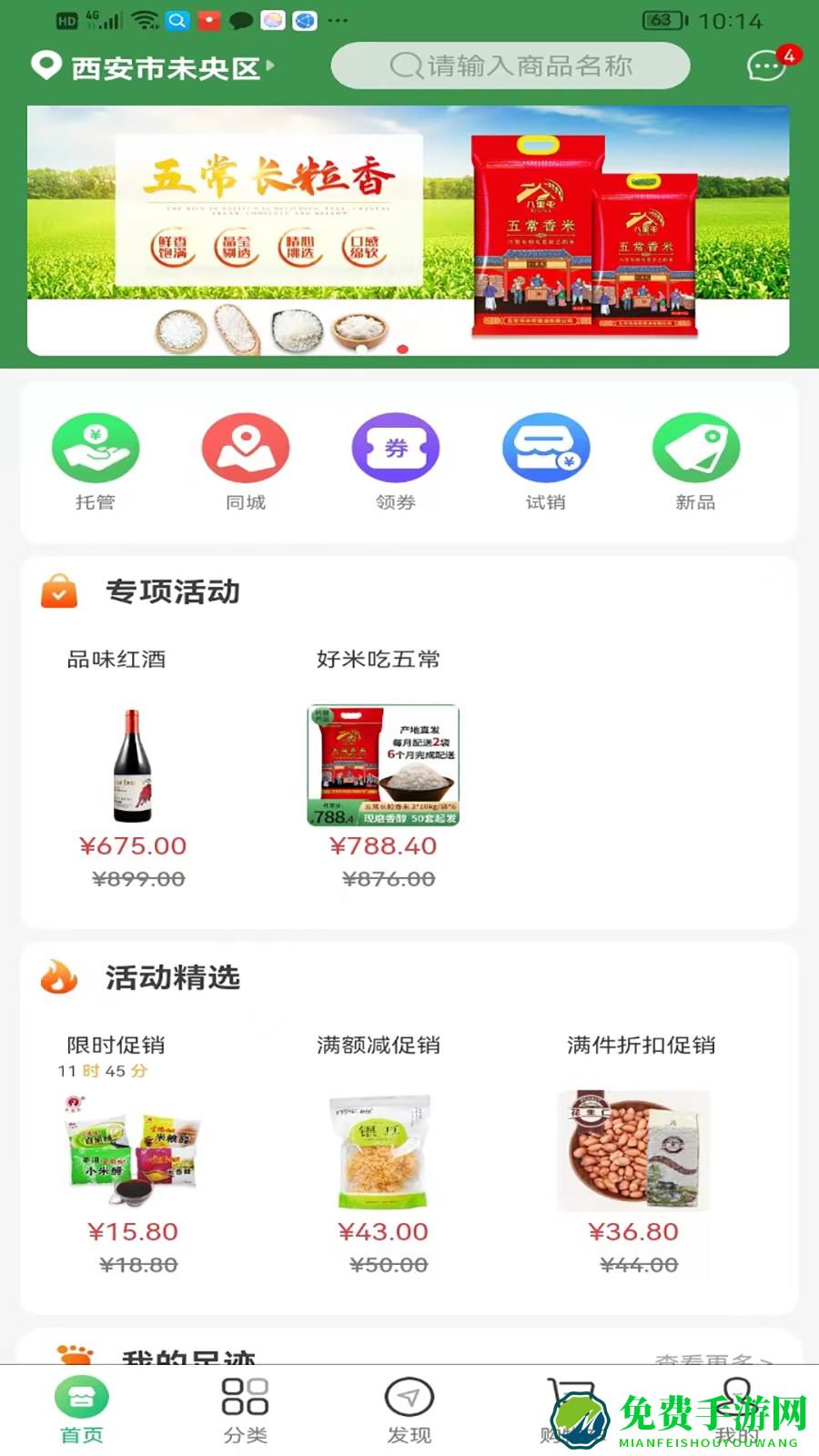Select the location pin icon
Image resolution: width=819 pixels, height=1456 pixels.
[x=43, y=65]
